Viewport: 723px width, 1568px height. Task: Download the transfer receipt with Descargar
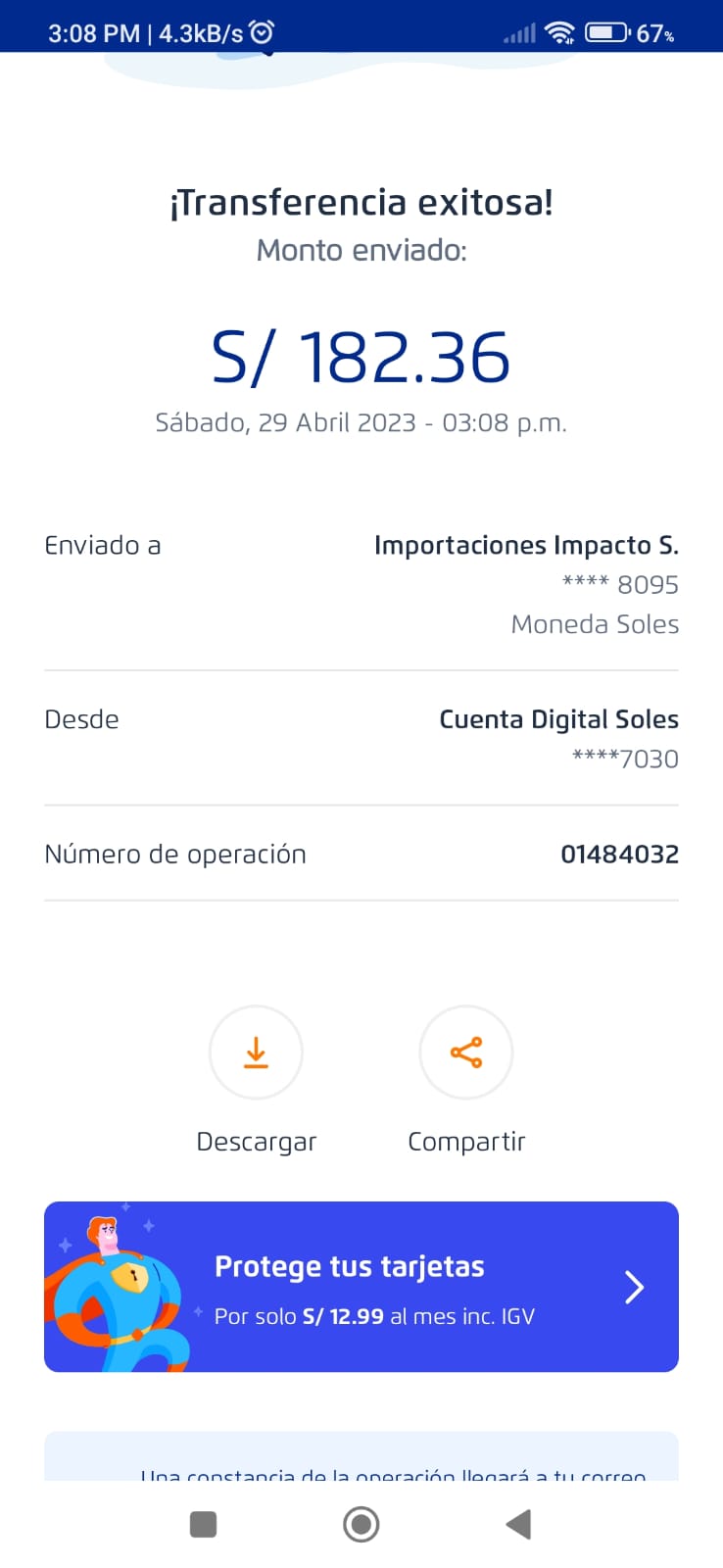click(x=256, y=1053)
